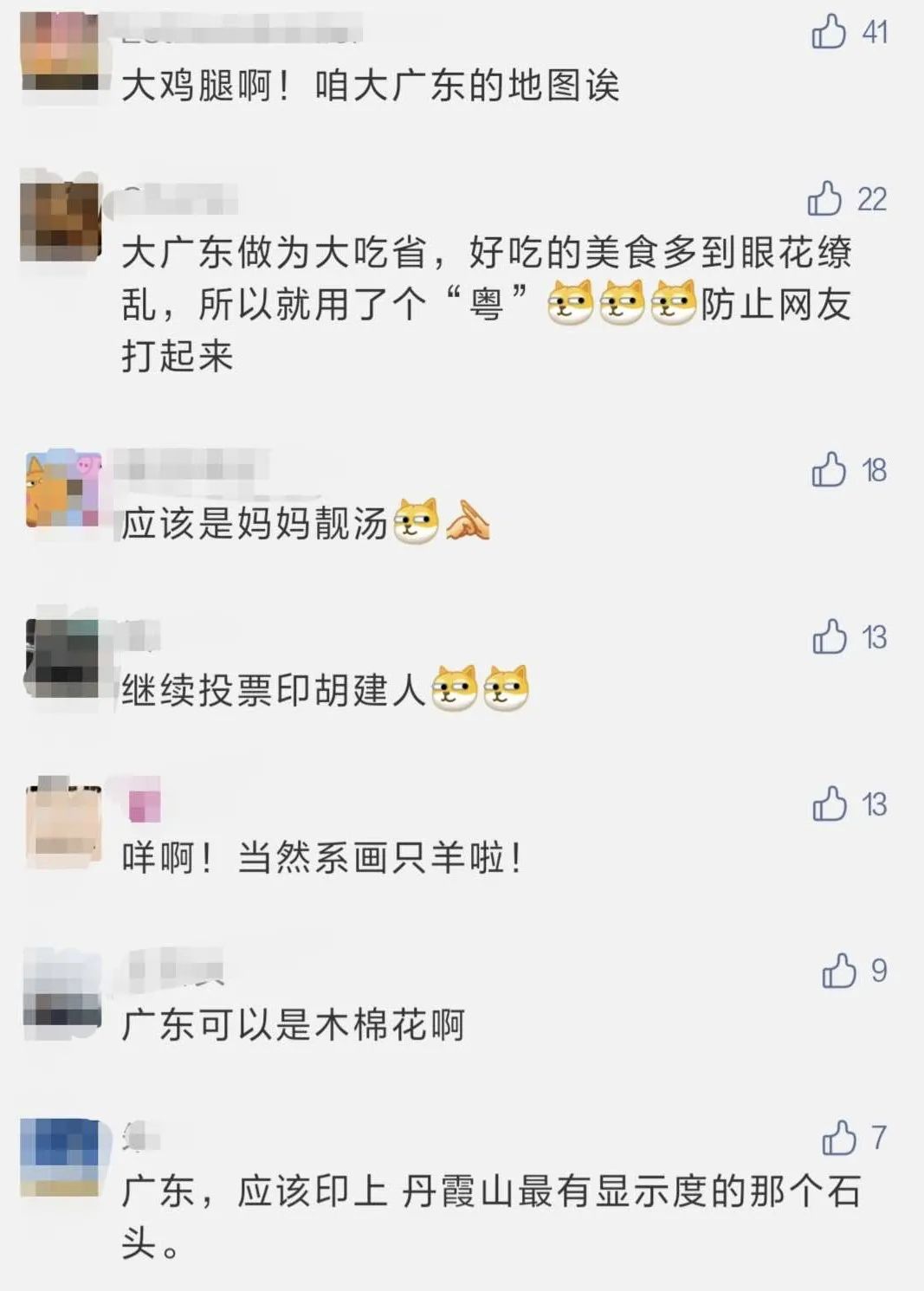Like the 继续投票印胡建人 comment
Screen dimensions: 924x1291
830,637
